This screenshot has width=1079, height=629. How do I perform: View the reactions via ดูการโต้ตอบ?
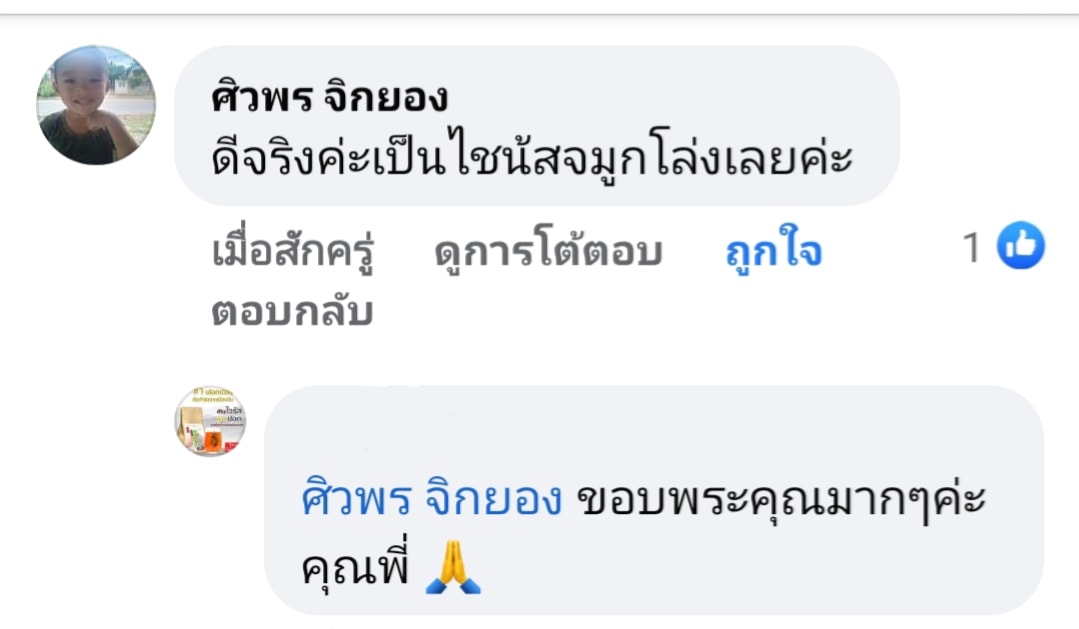click(x=548, y=252)
